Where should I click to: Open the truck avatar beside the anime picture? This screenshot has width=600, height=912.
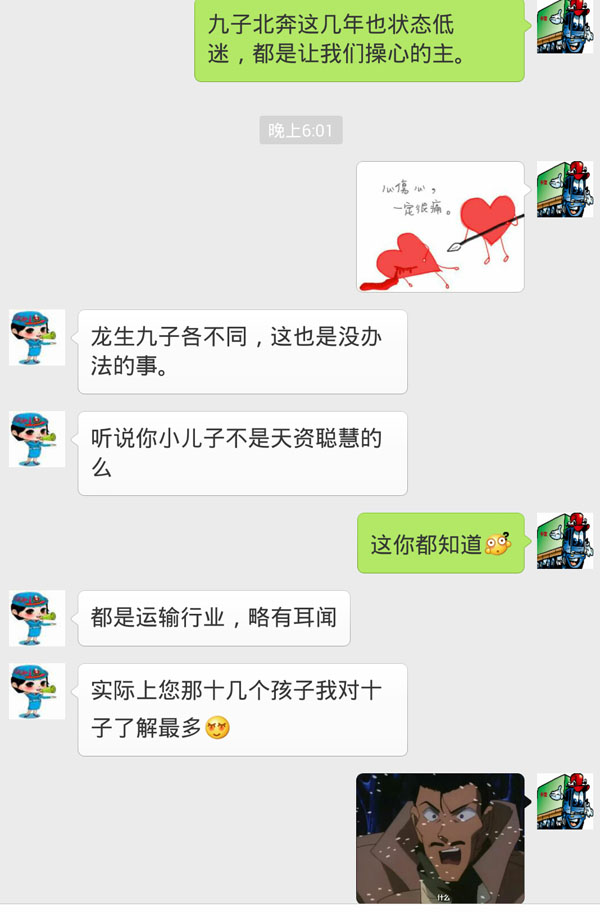coord(565,801)
